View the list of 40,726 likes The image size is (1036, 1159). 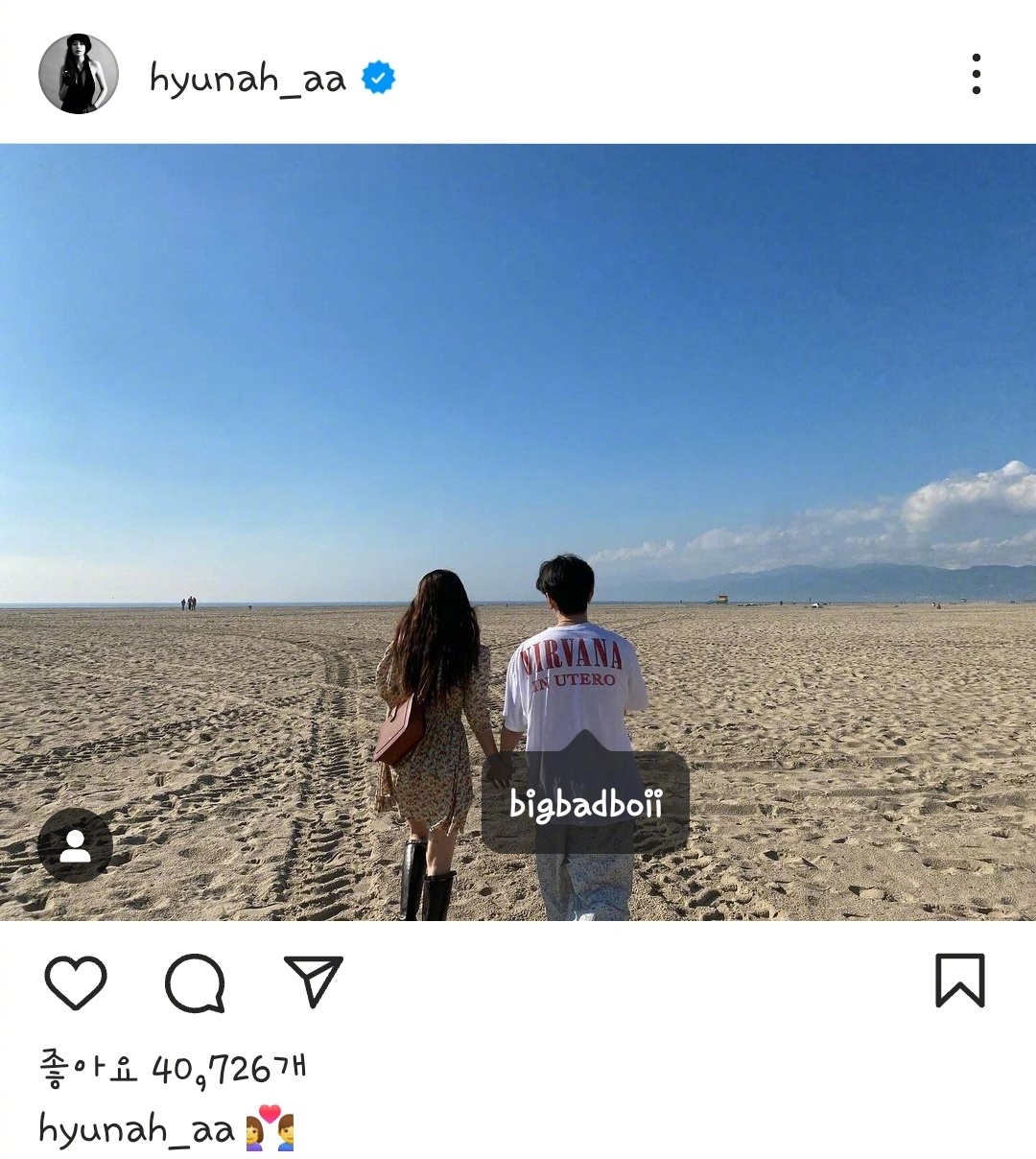click(173, 1068)
